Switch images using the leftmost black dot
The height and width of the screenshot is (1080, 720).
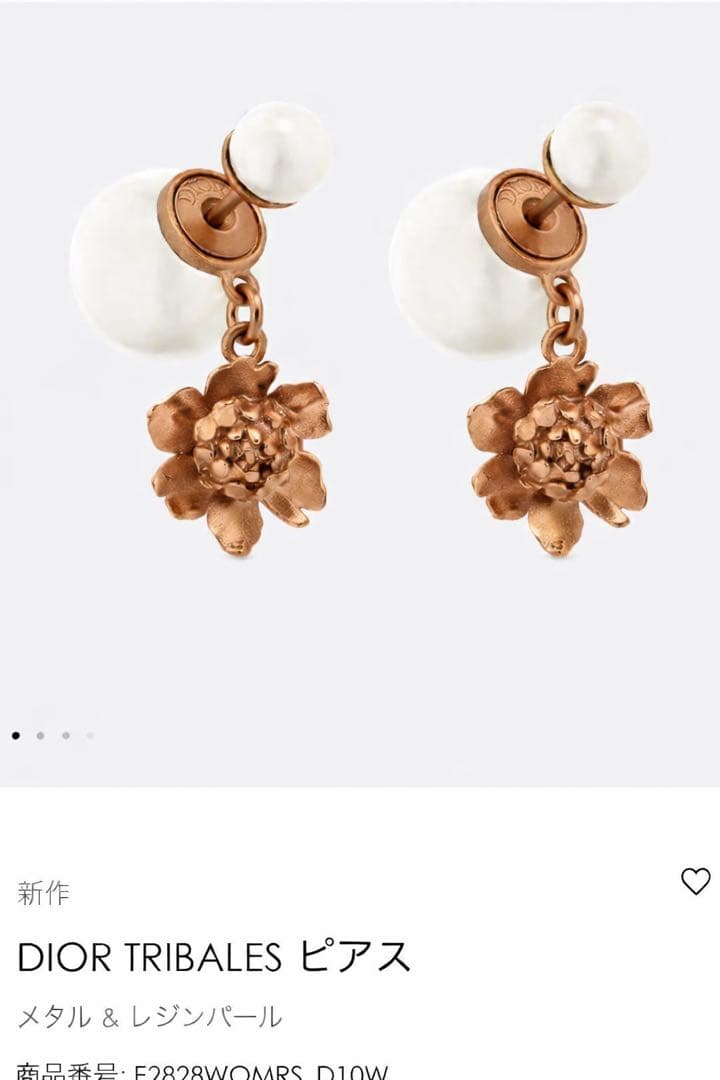point(14,734)
